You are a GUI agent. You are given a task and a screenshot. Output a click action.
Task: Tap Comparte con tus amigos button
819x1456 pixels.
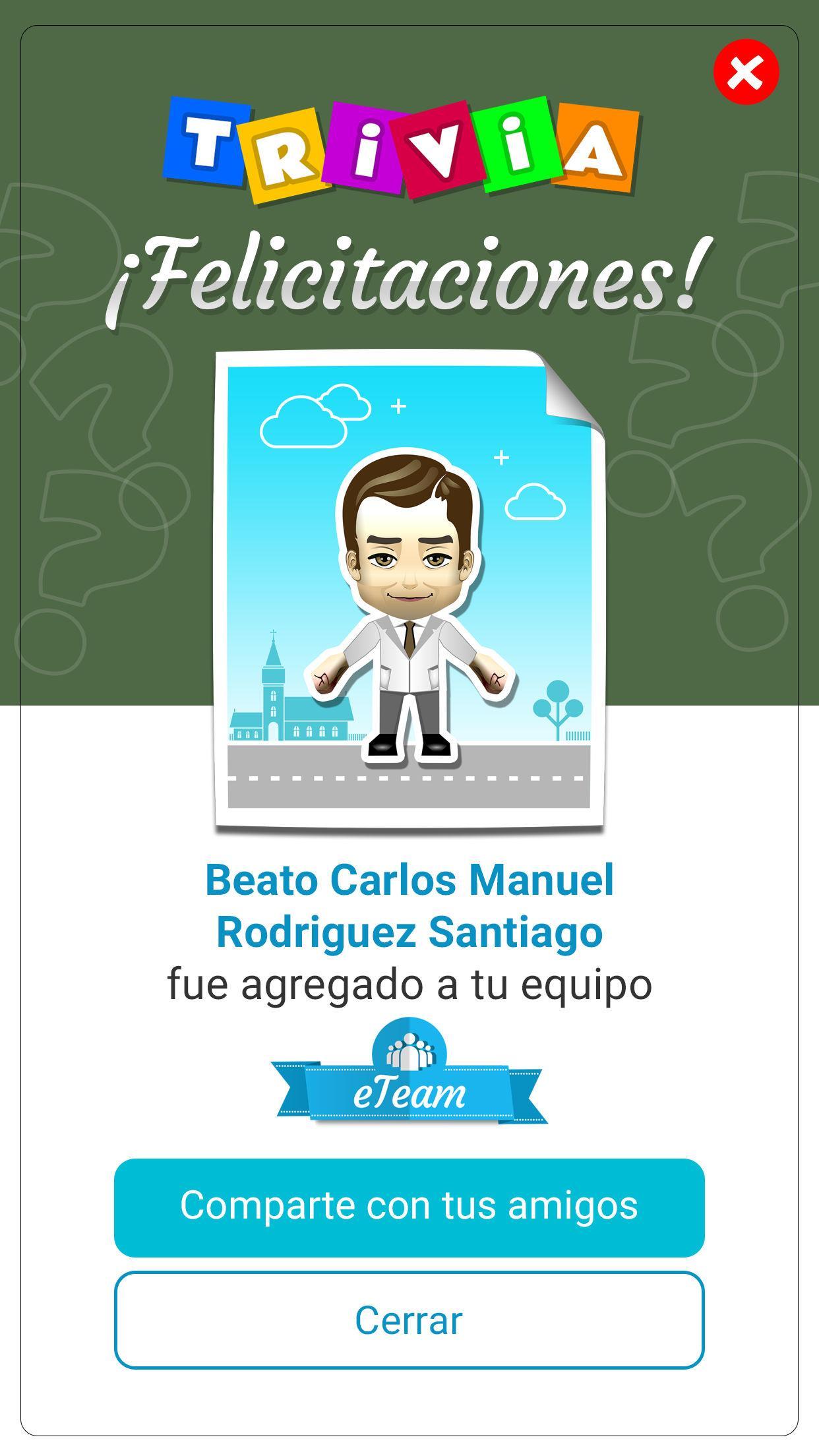409,1207
